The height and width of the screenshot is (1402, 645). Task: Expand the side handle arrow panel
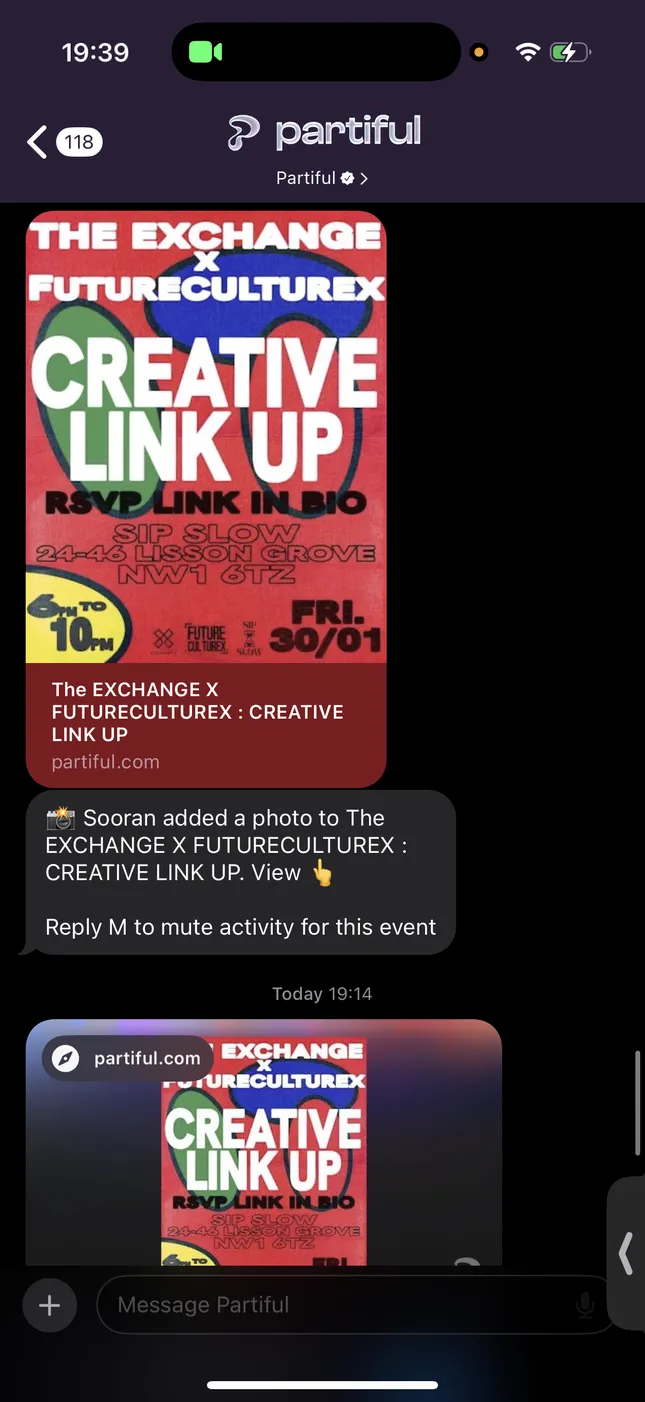tap(626, 1253)
